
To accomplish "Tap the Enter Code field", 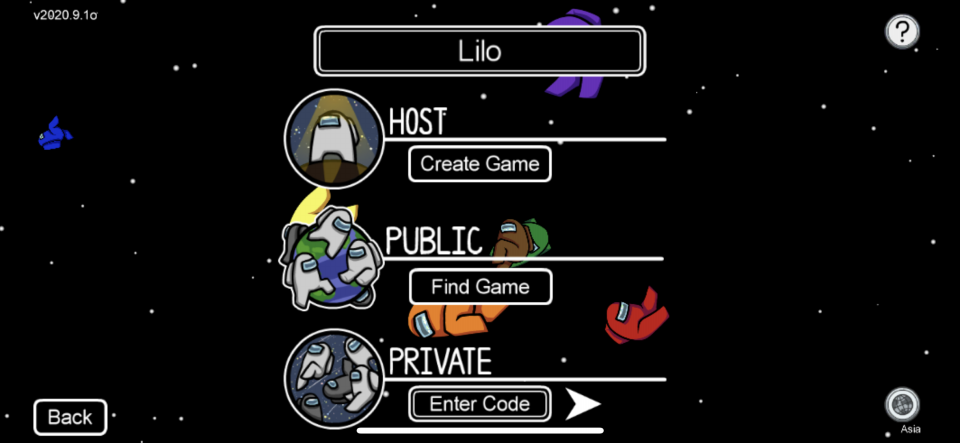I will pyautogui.click(x=480, y=404).
